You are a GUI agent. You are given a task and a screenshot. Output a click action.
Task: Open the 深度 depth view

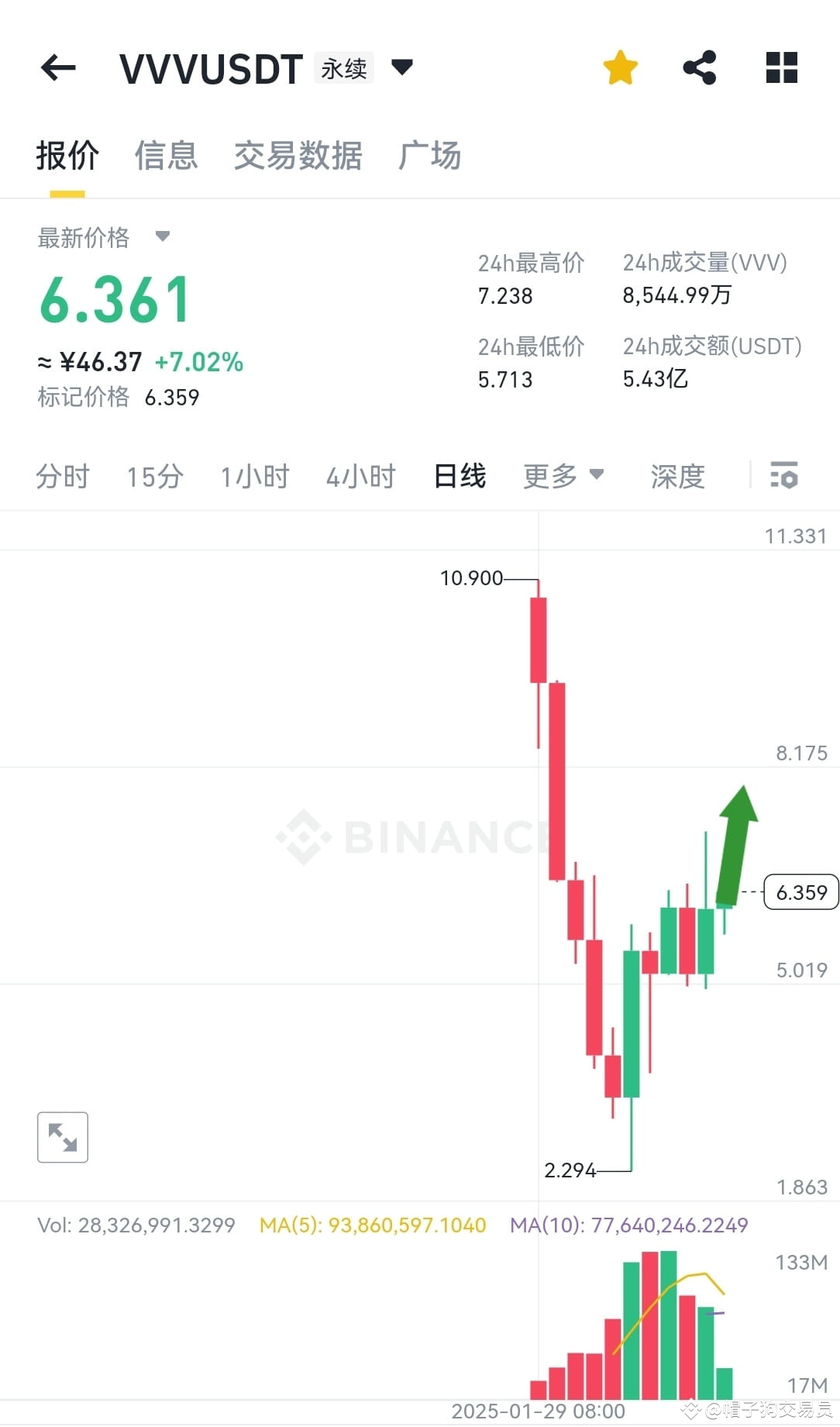pyautogui.click(x=676, y=477)
